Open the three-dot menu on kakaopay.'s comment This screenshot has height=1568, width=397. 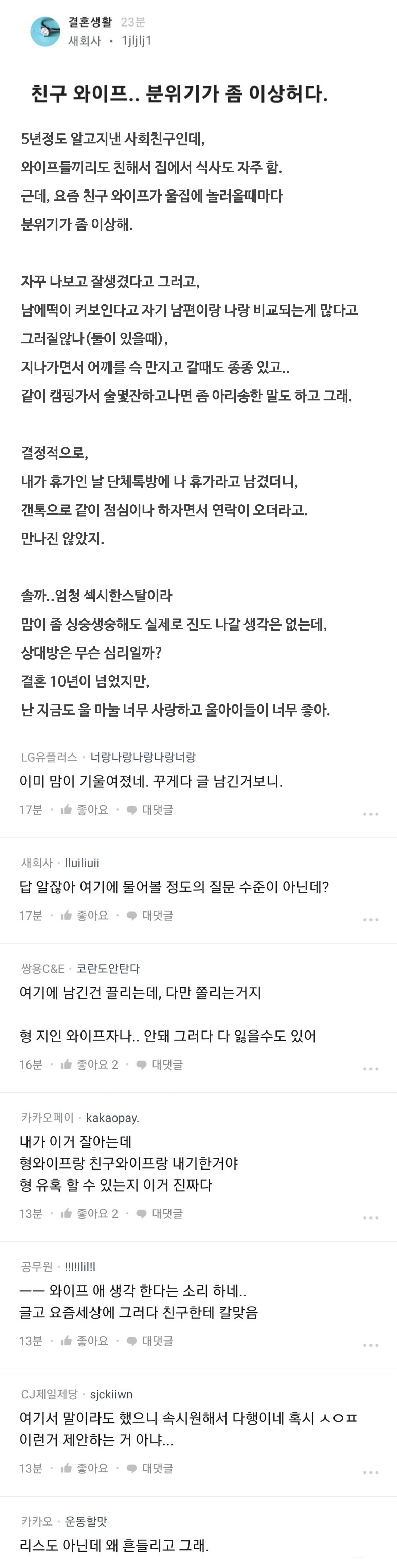(x=370, y=1217)
